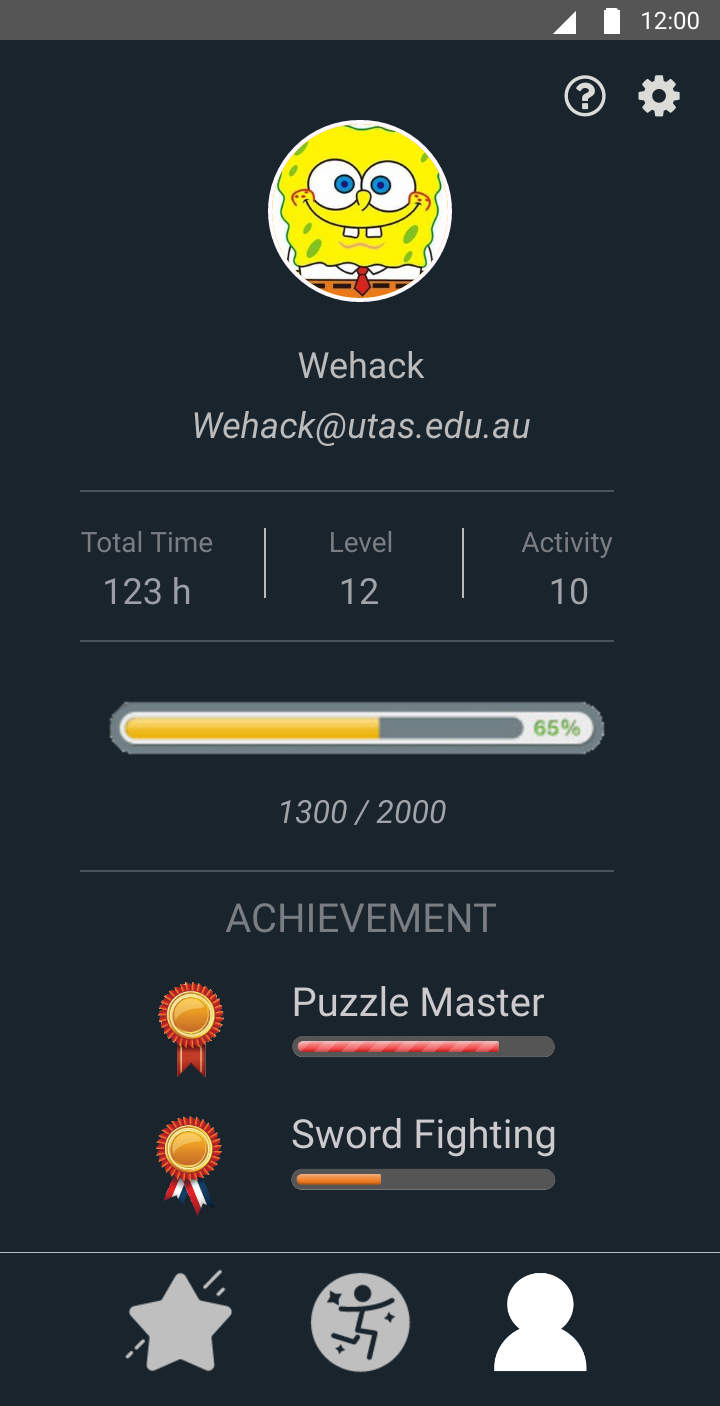Switch to the jumping figure activity tab
The width and height of the screenshot is (720, 1406).
pos(360,1322)
